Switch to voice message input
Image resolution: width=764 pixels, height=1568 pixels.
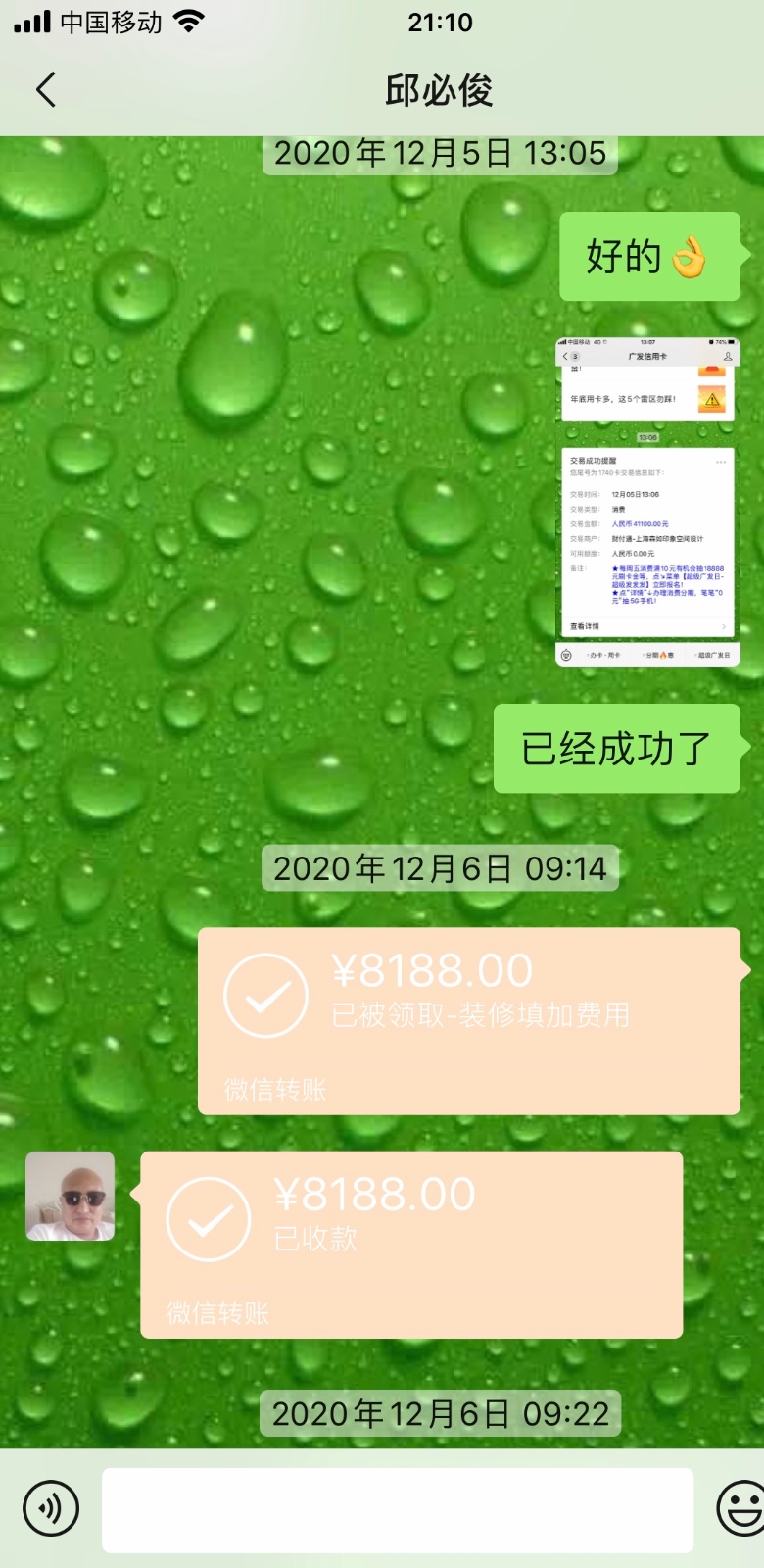point(51,1508)
